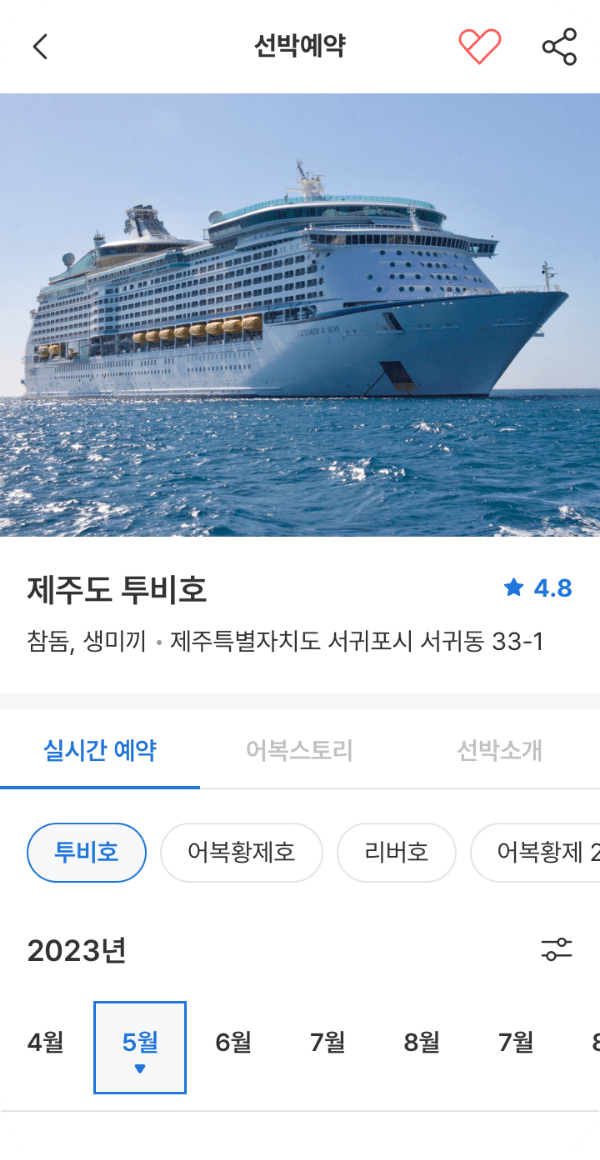Select the 어복황제호 chip
600x1160 pixels.
(x=241, y=852)
